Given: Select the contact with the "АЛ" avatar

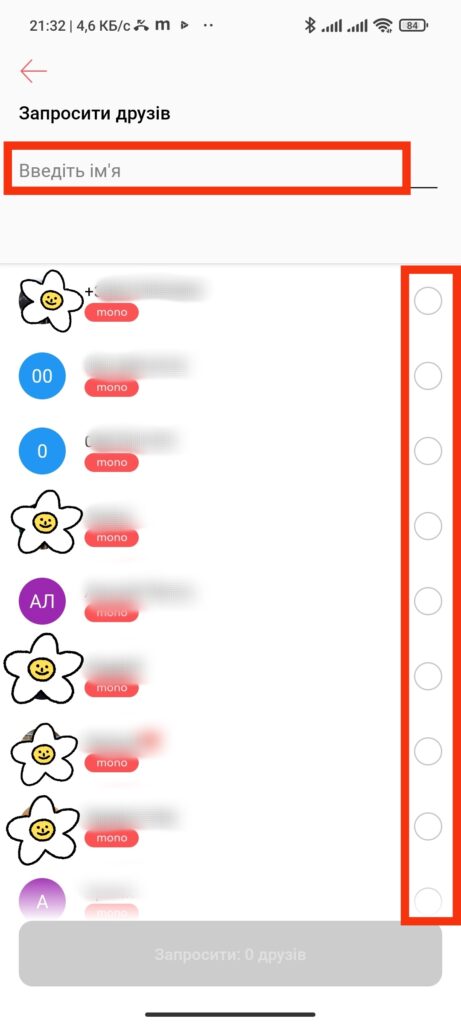Looking at the screenshot, I should [428, 601].
